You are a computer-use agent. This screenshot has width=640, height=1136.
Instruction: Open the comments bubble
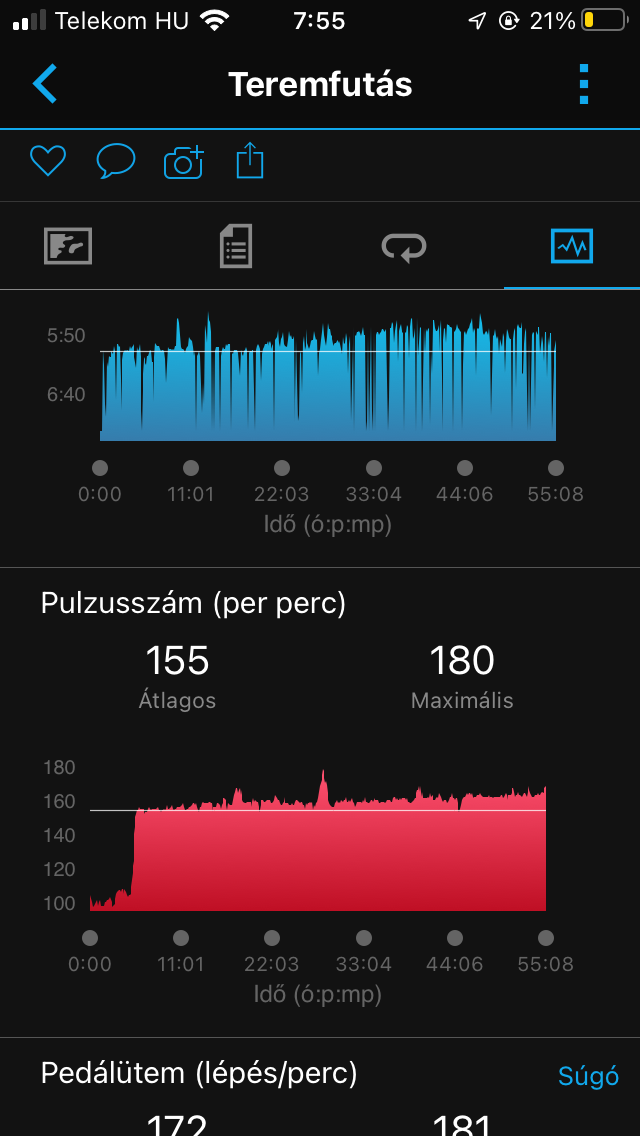[x=115, y=161]
